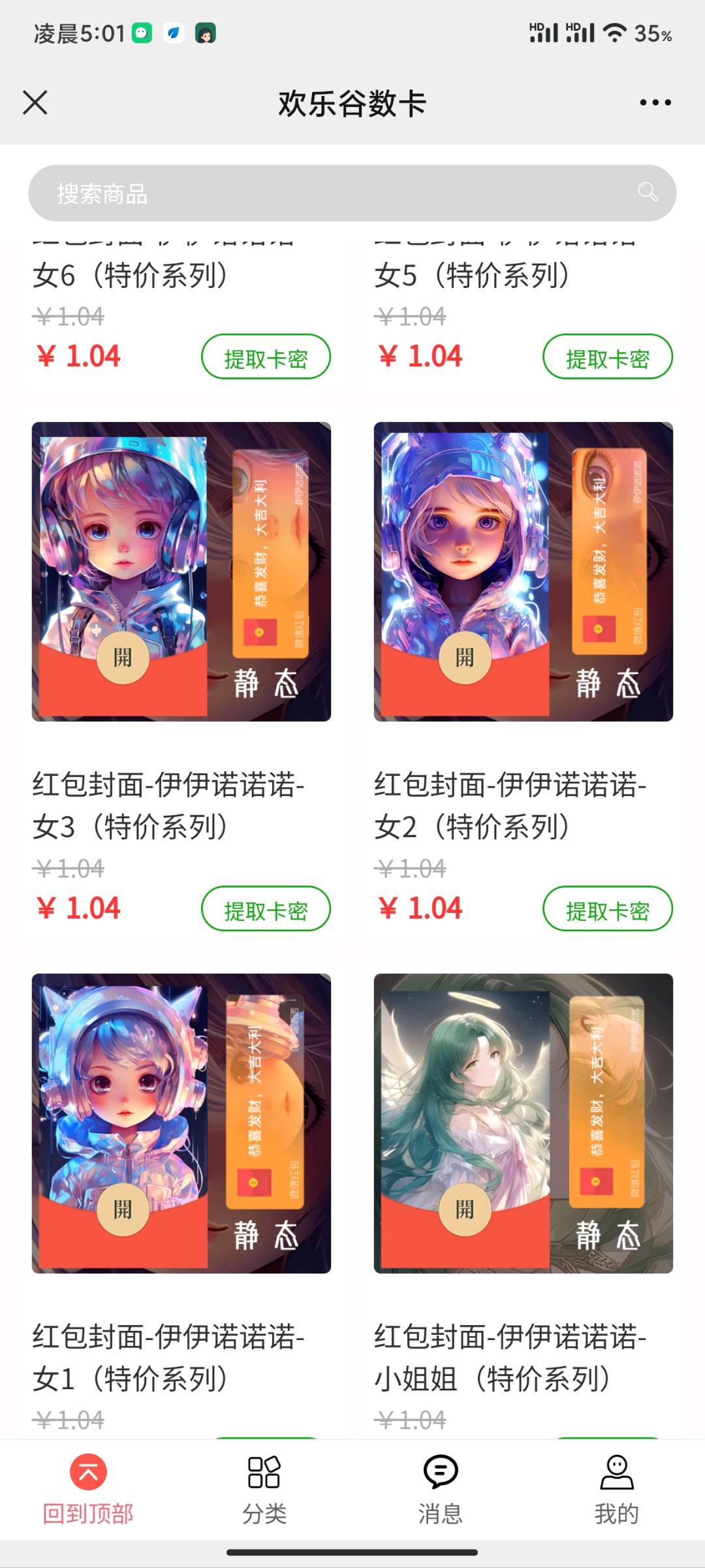705x1568 pixels.
Task: Tap the 搜索商品 search field
Action: 339,193
